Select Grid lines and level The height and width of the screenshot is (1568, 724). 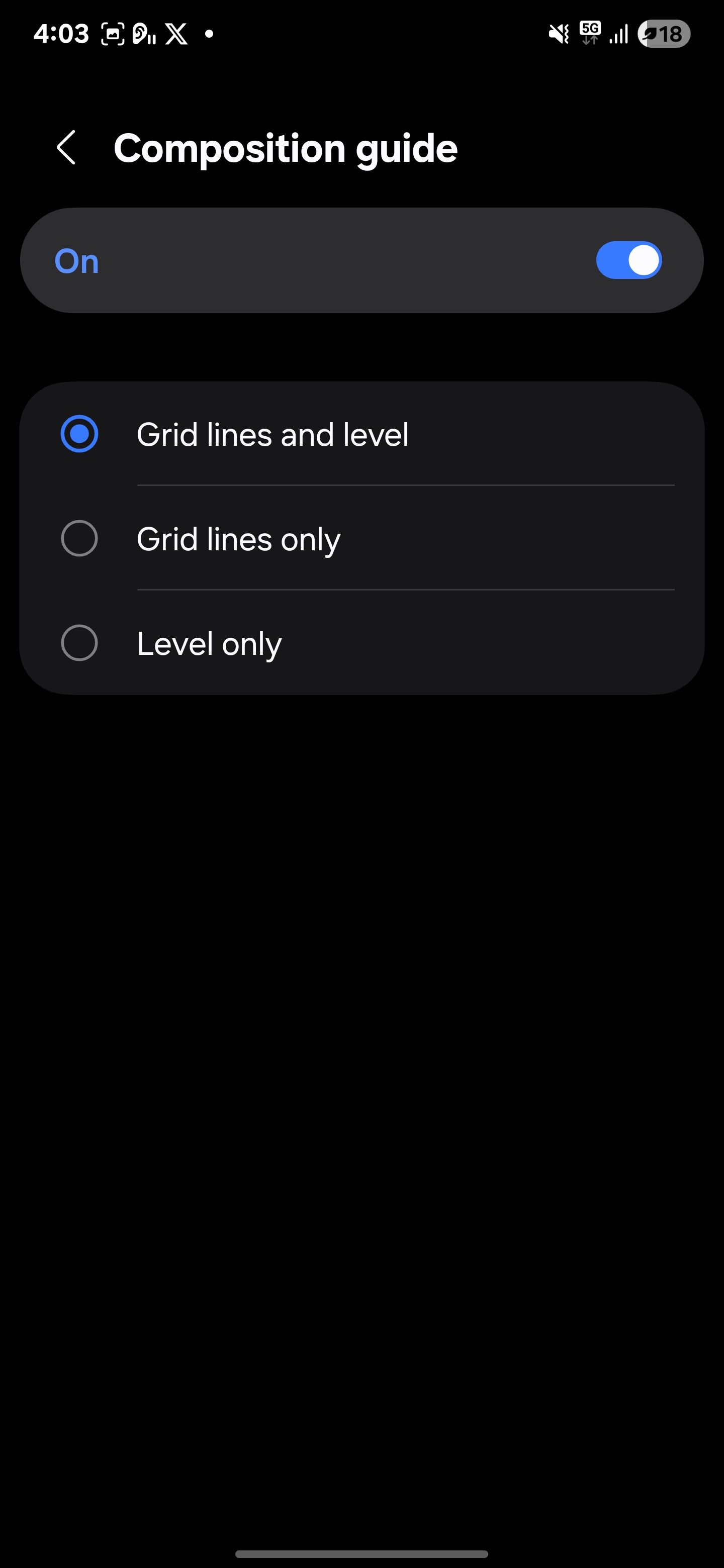tap(361, 434)
